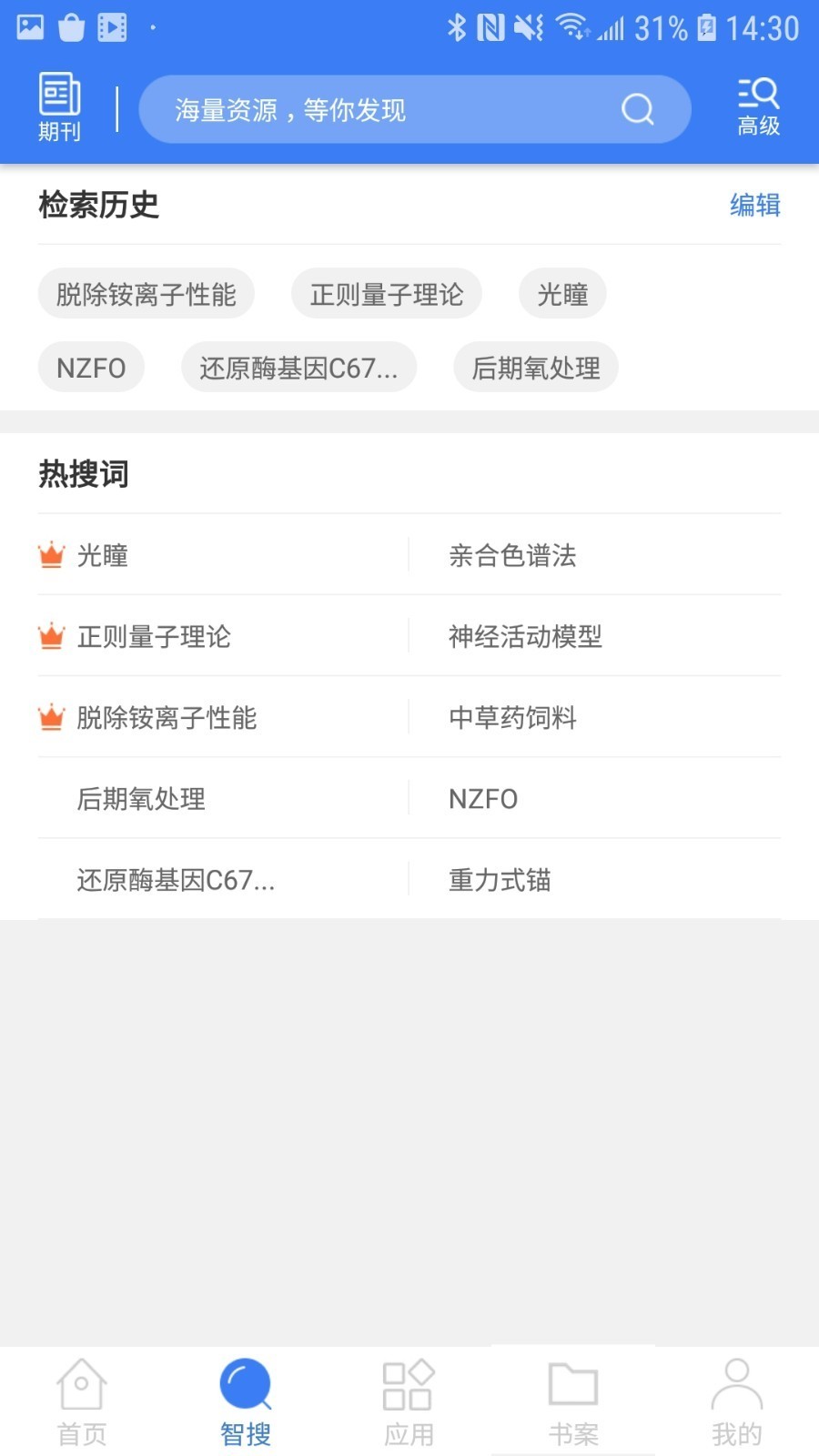The width and height of the screenshot is (819, 1456).
Task: Tap the 海量资源 search field
Action: (x=382, y=110)
